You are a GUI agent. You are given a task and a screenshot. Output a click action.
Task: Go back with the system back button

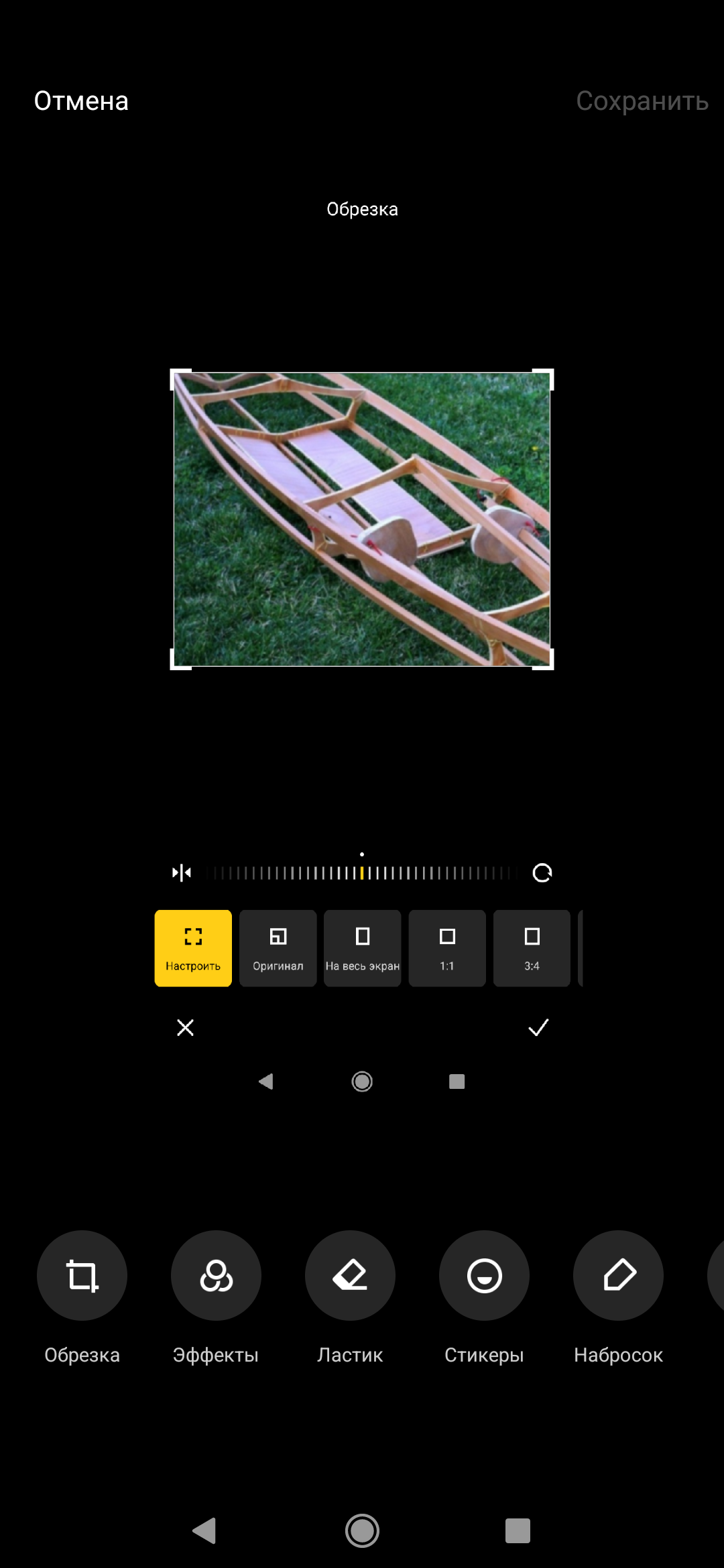pyautogui.click(x=204, y=1530)
